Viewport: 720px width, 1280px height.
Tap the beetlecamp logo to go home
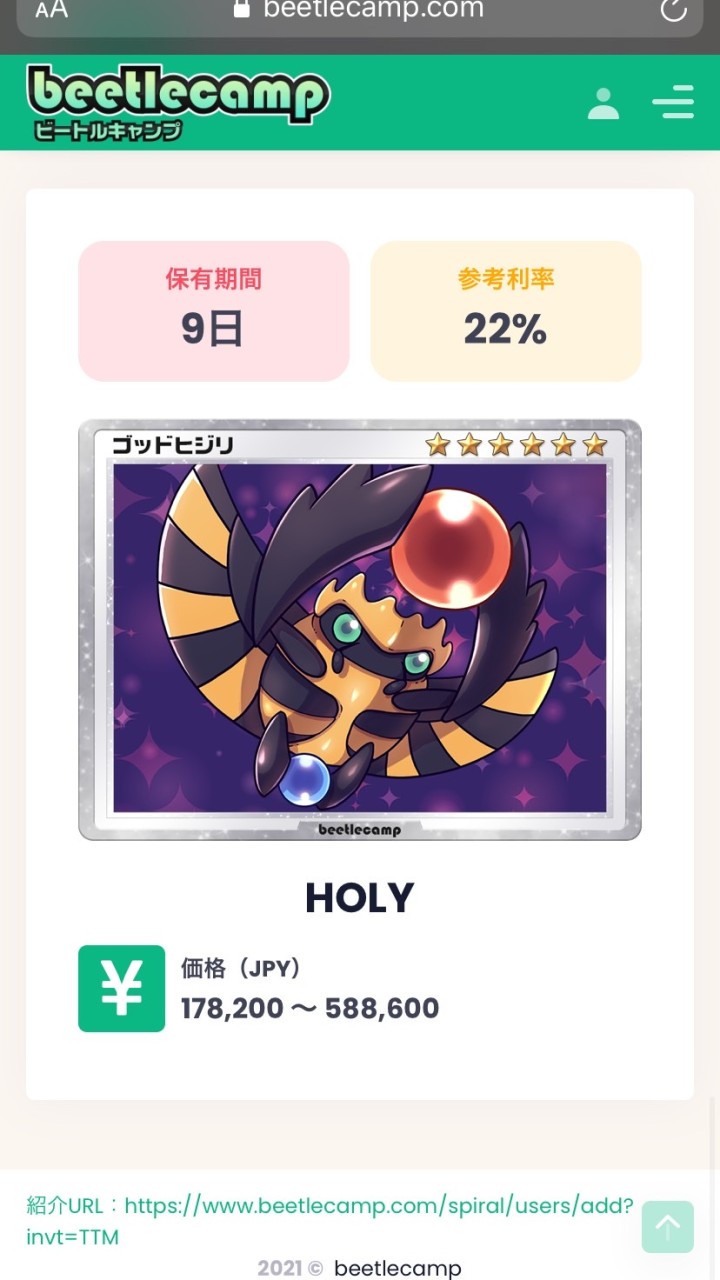178,102
